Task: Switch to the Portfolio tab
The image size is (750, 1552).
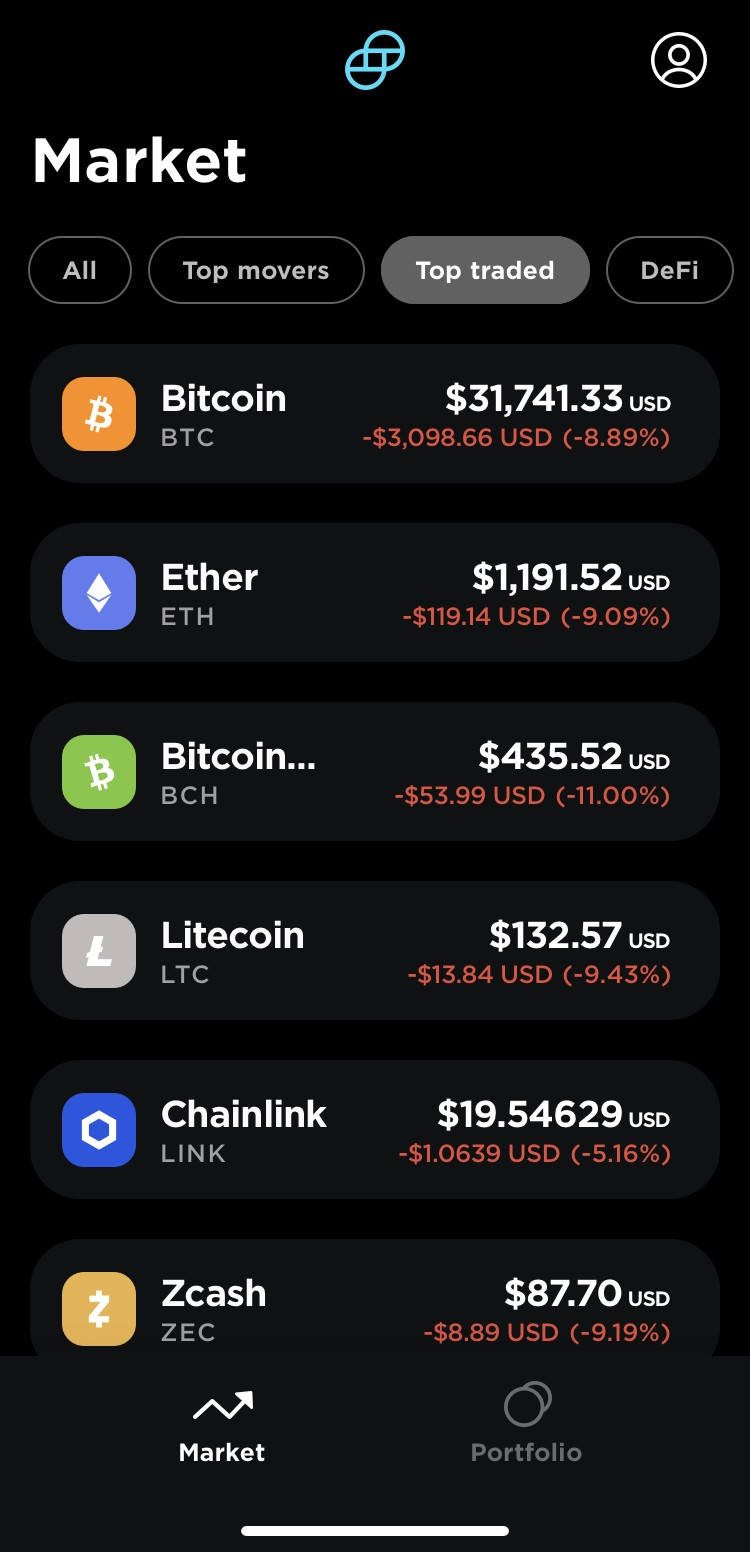Action: pos(526,1425)
